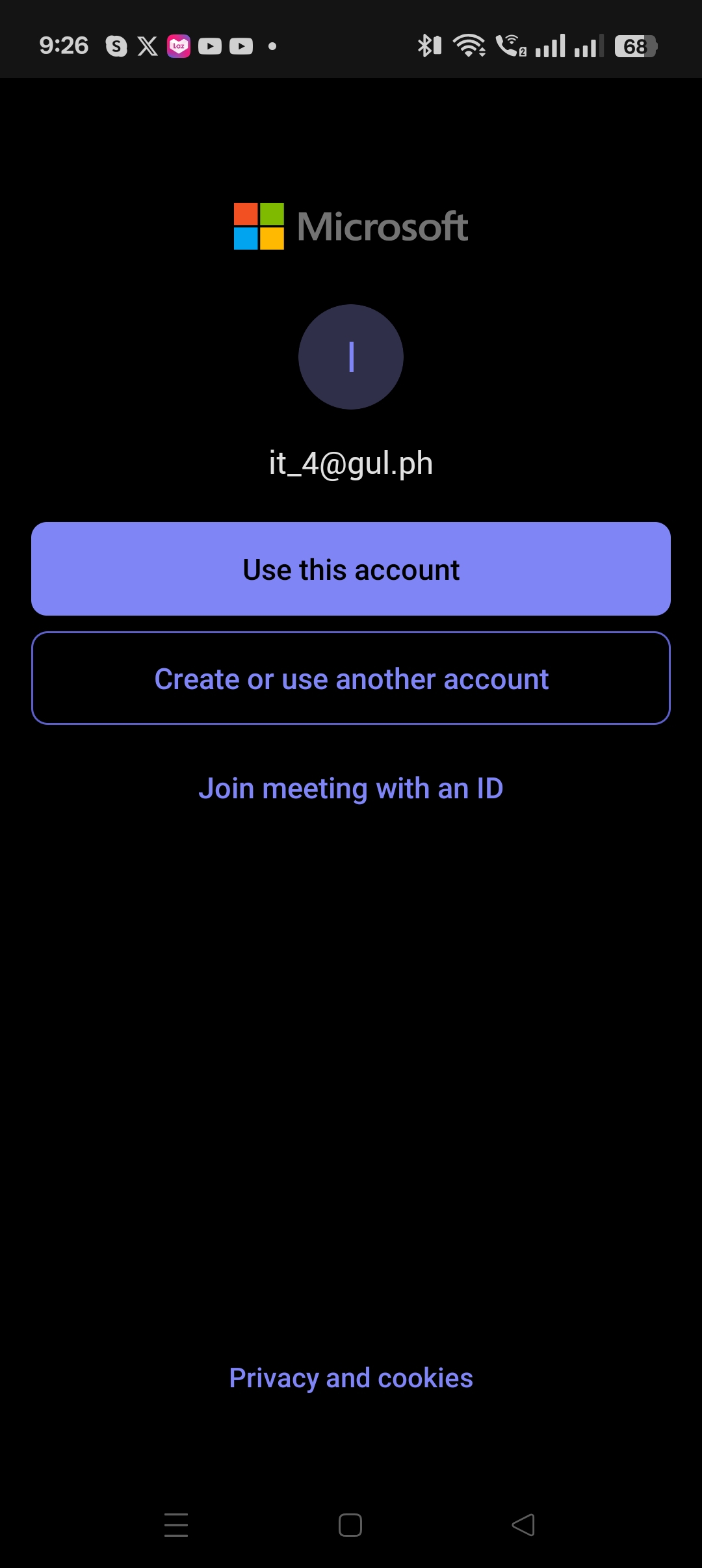Tap Use this account button
Image resolution: width=702 pixels, height=1568 pixels.
point(351,569)
